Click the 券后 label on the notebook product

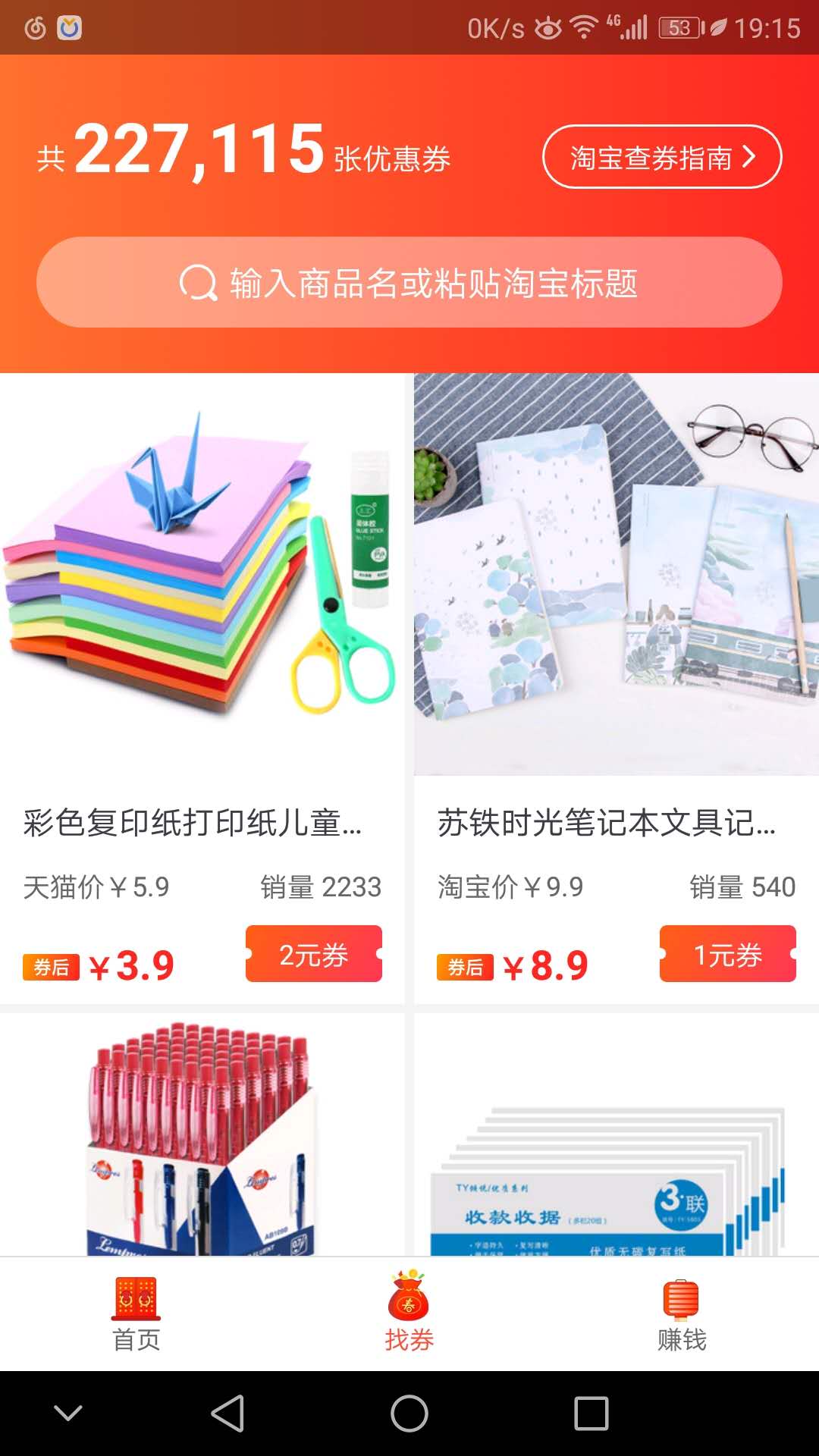[x=464, y=965]
